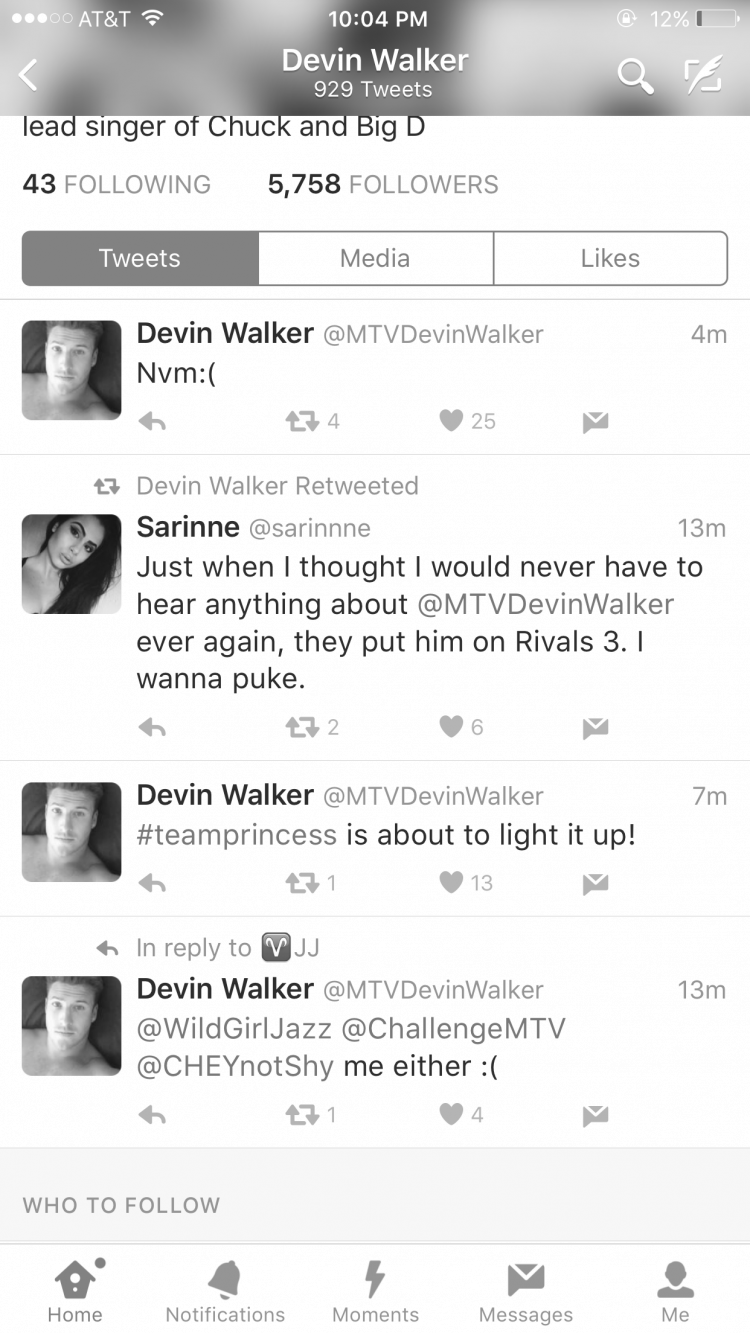The height and width of the screenshot is (1333, 750).
Task: Switch to the Media tab
Action: click(x=375, y=258)
